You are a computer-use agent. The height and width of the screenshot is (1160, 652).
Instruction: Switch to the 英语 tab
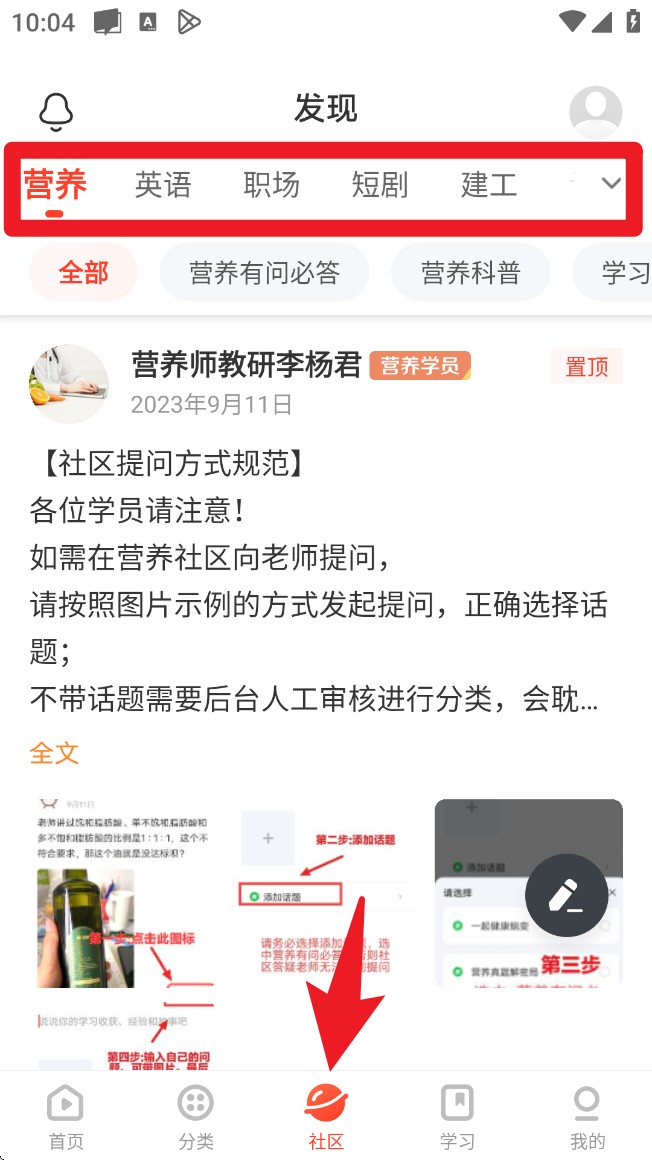[163, 184]
